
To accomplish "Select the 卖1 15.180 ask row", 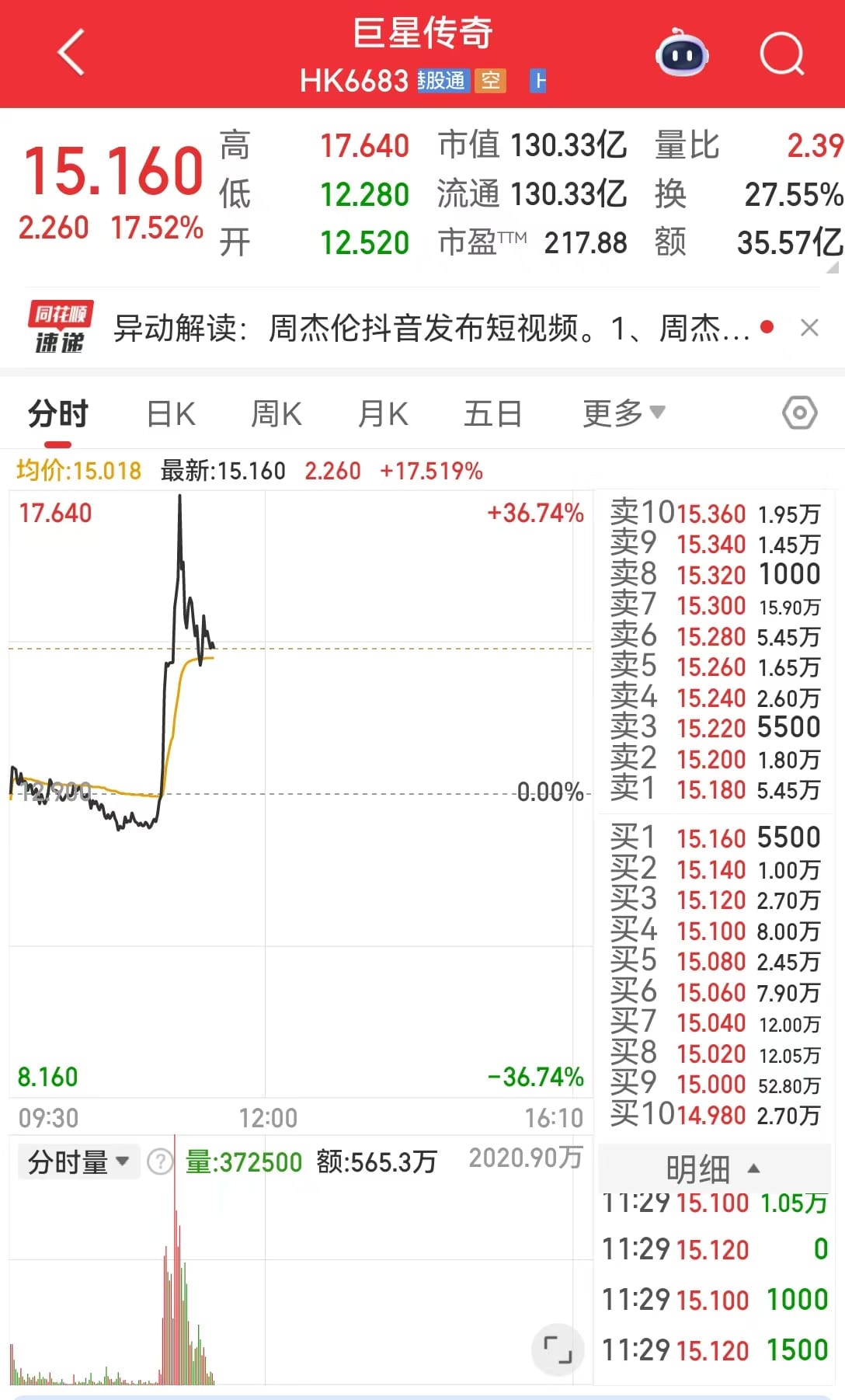I will (x=713, y=789).
